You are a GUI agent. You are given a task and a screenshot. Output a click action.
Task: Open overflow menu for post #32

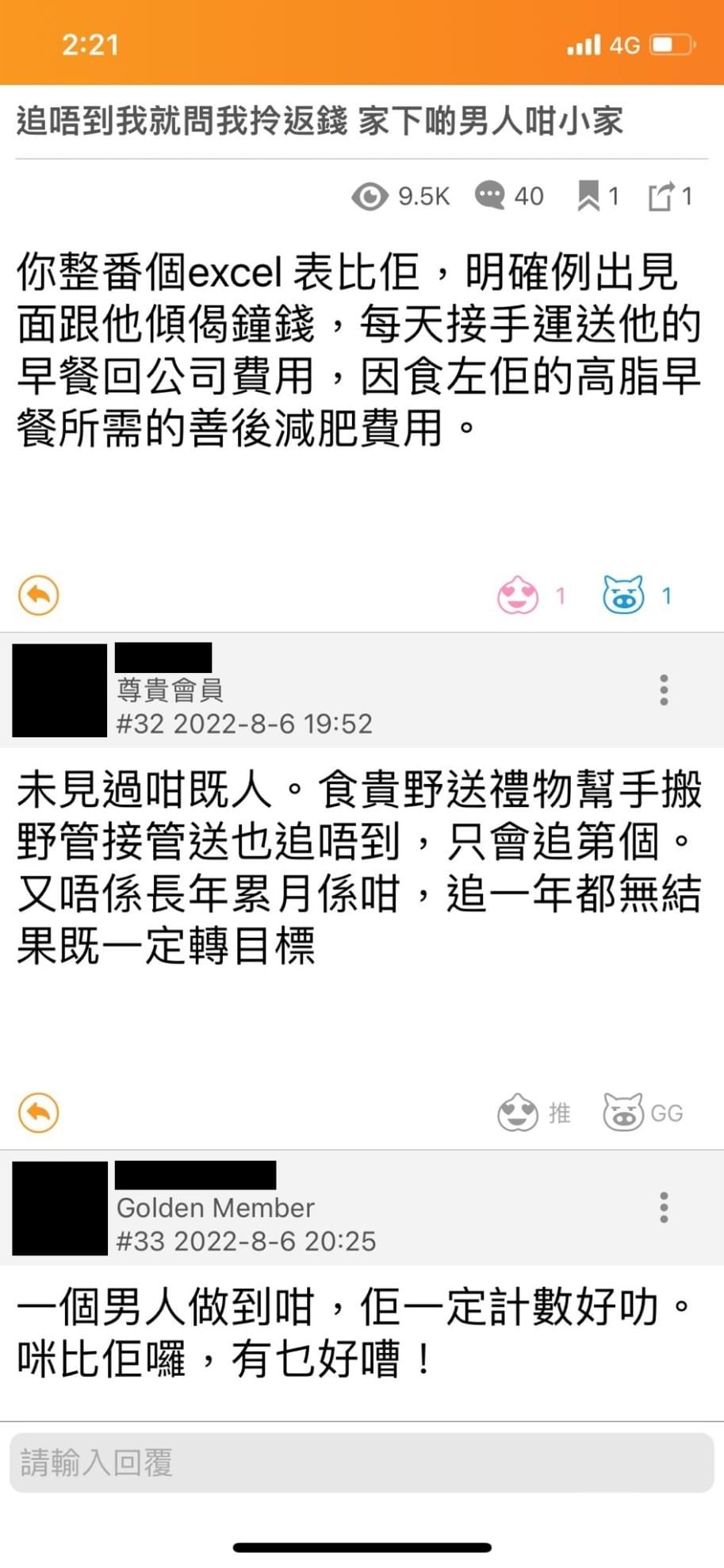tap(664, 690)
